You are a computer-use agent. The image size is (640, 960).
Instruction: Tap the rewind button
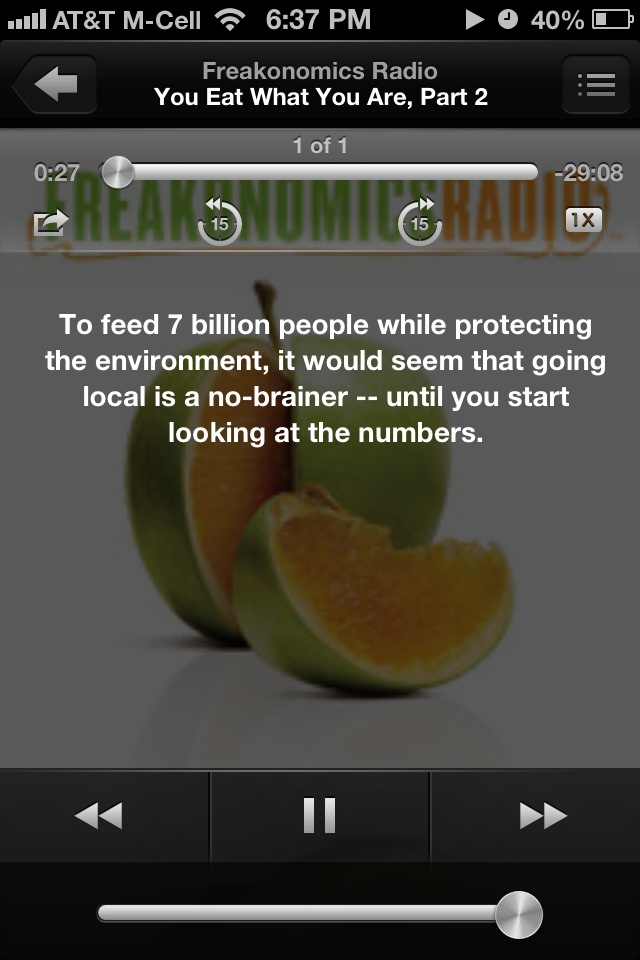click(x=99, y=815)
